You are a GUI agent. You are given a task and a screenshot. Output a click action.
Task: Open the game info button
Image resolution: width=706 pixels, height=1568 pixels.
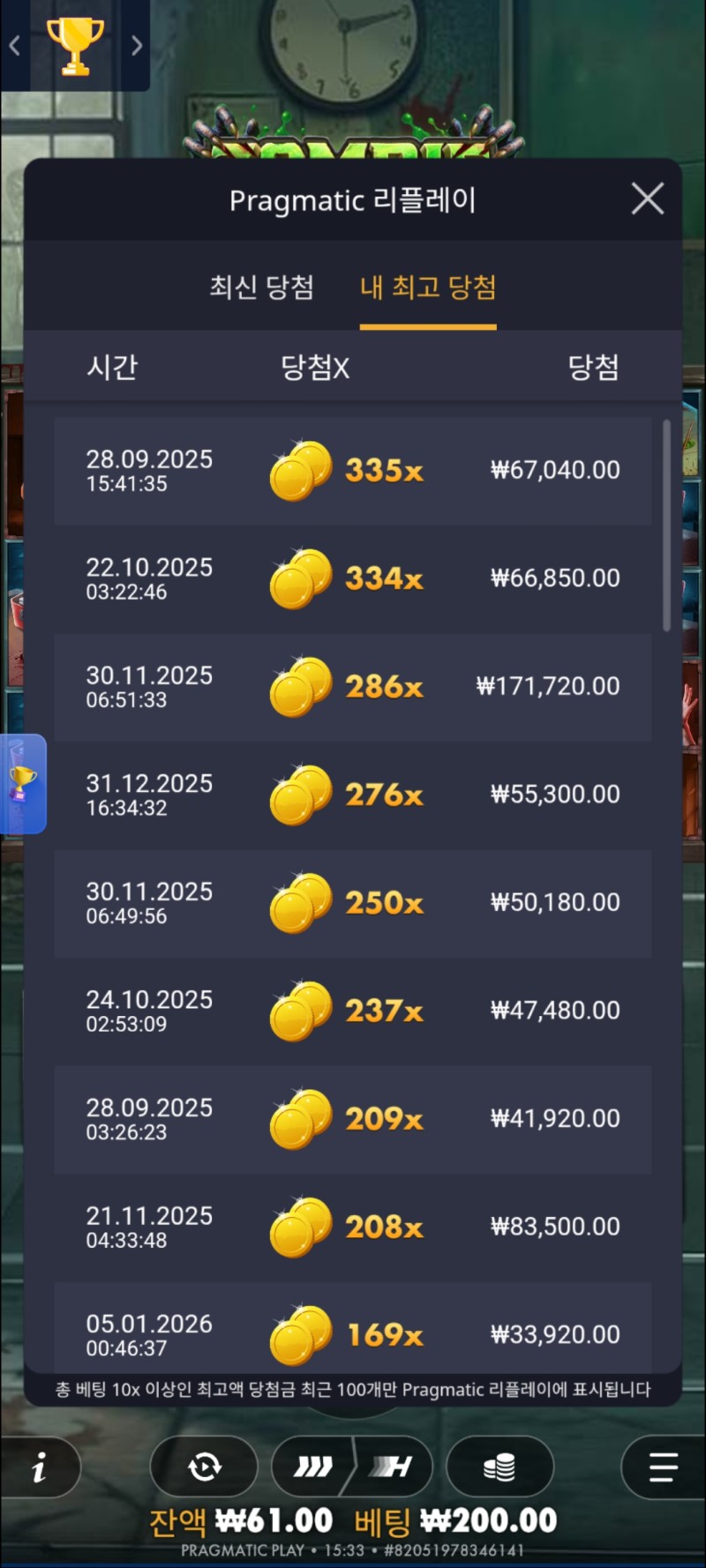coord(40,1467)
